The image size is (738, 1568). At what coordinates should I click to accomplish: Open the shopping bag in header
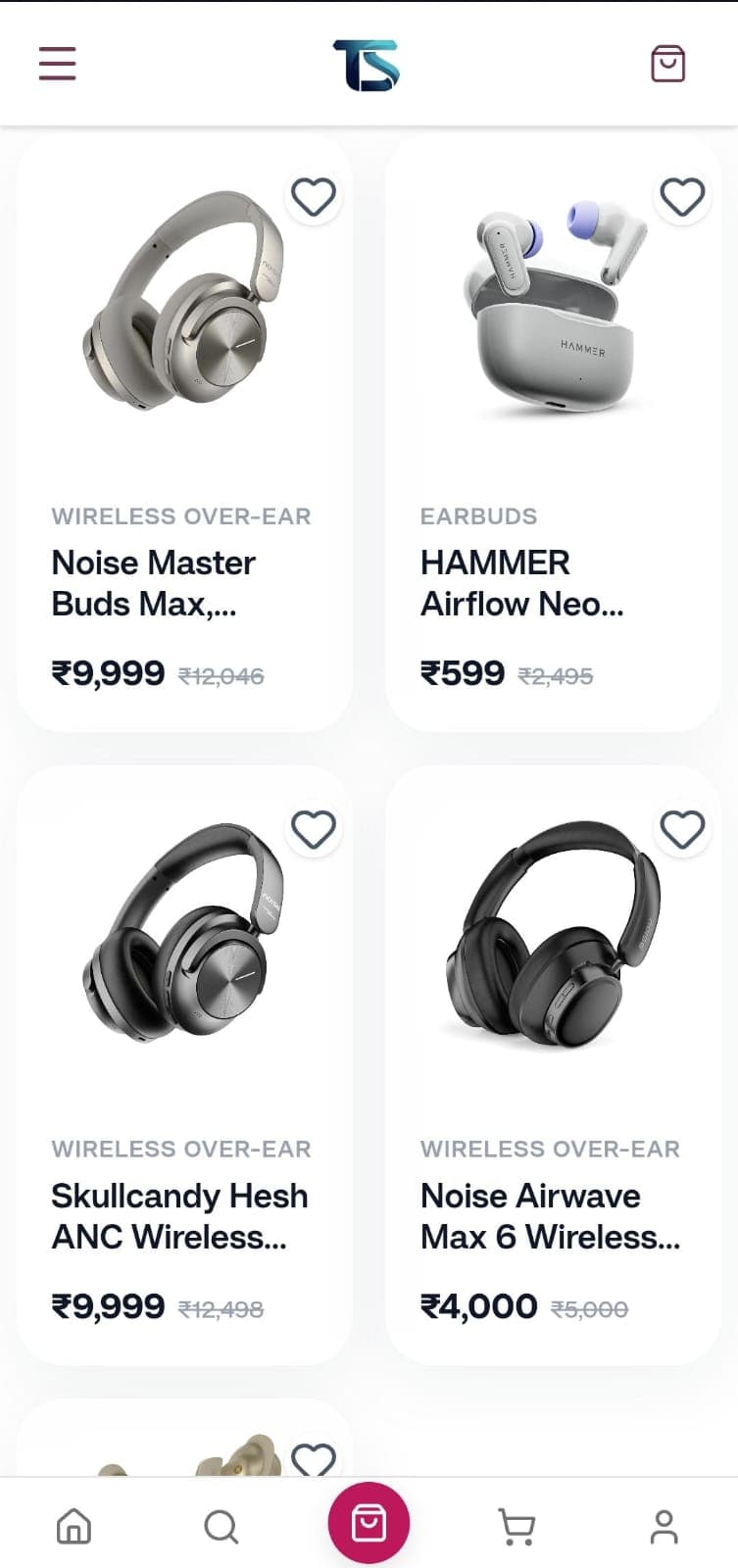pyautogui.click(x=667, y=64)
